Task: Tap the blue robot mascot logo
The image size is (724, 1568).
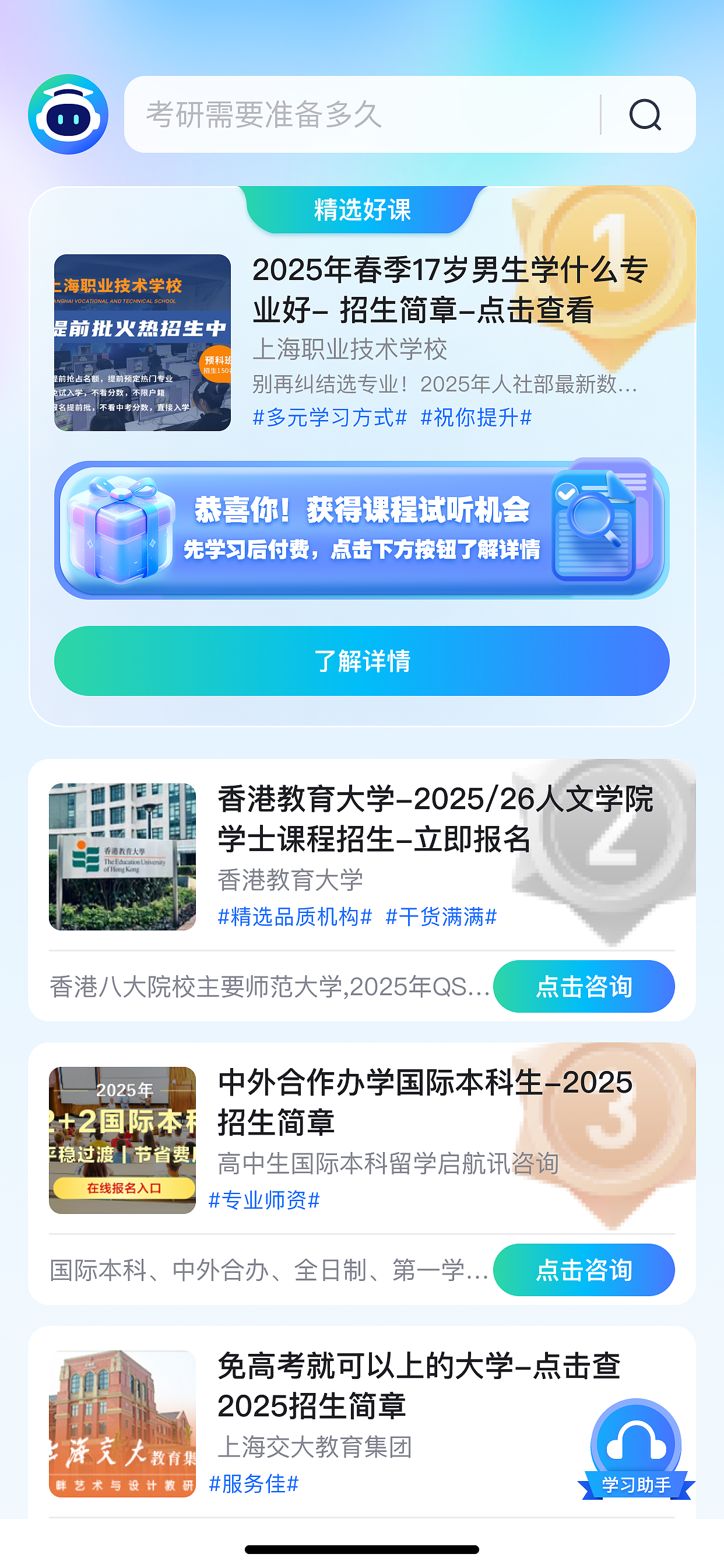Action: 68,114
